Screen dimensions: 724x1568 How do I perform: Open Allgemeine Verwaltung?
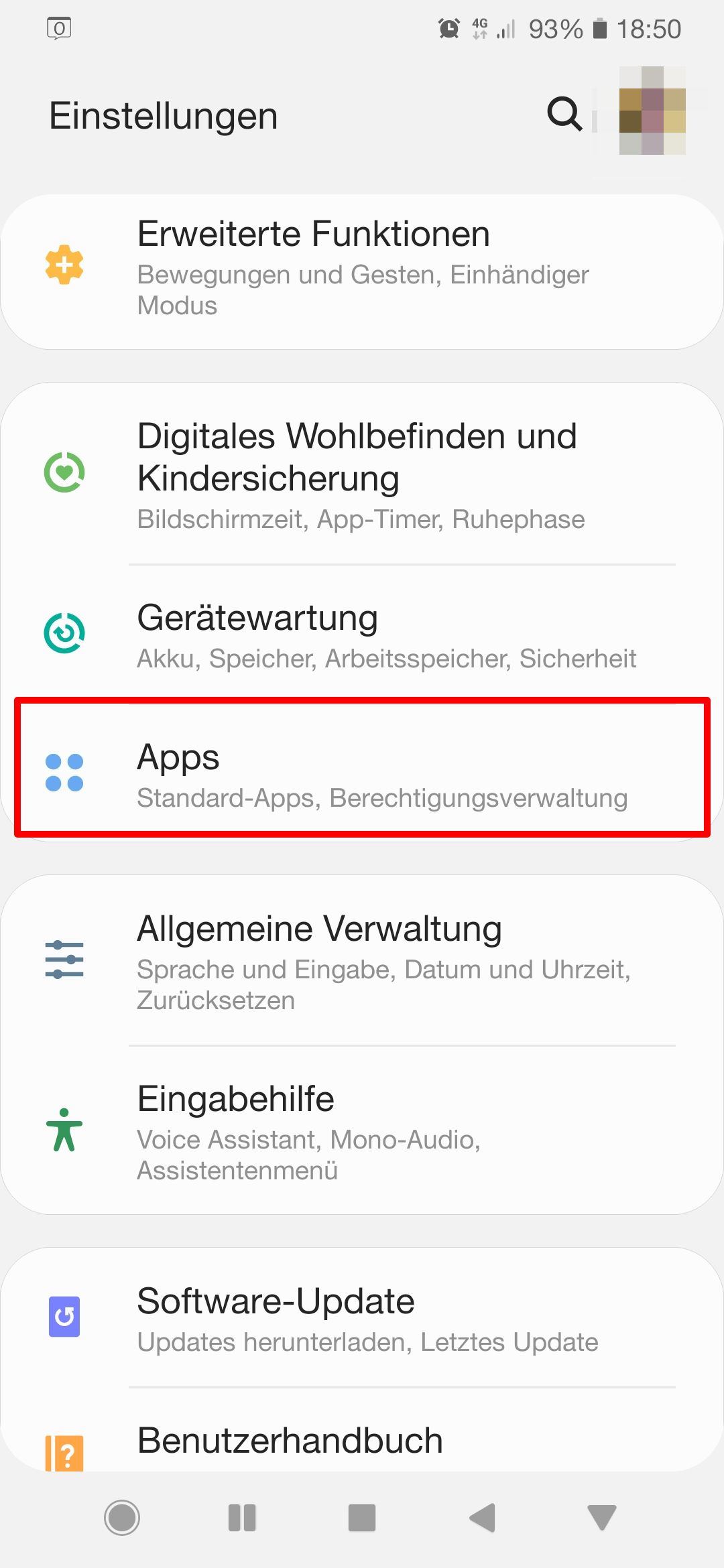pos(362,960)
